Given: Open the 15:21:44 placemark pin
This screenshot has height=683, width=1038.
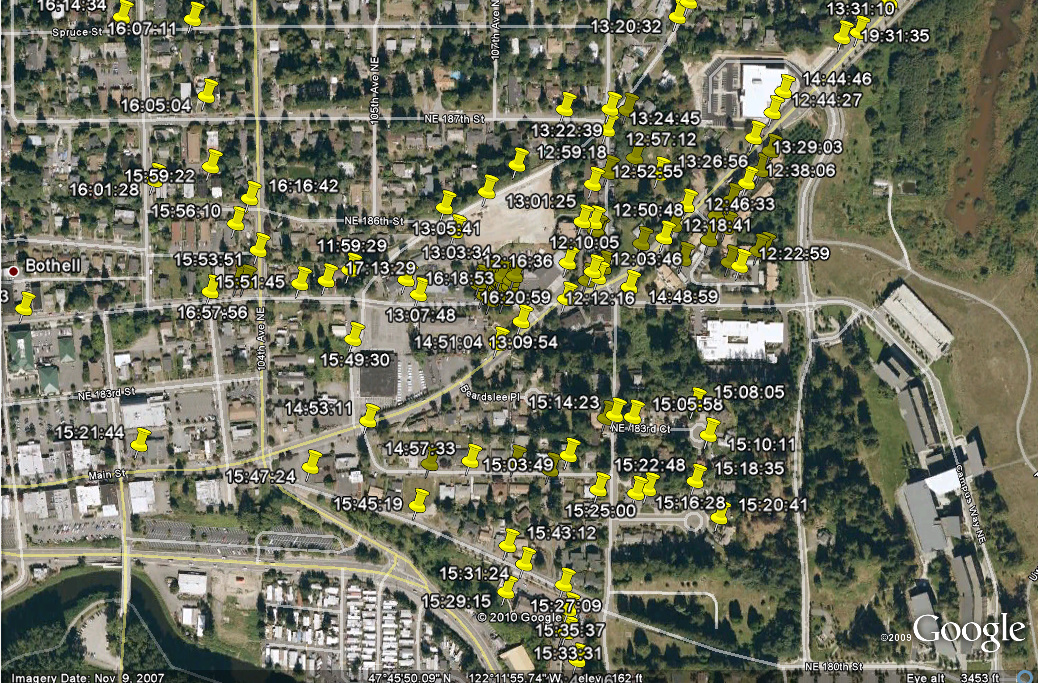Looking at the screenshot, I should [x=140, y=440].
